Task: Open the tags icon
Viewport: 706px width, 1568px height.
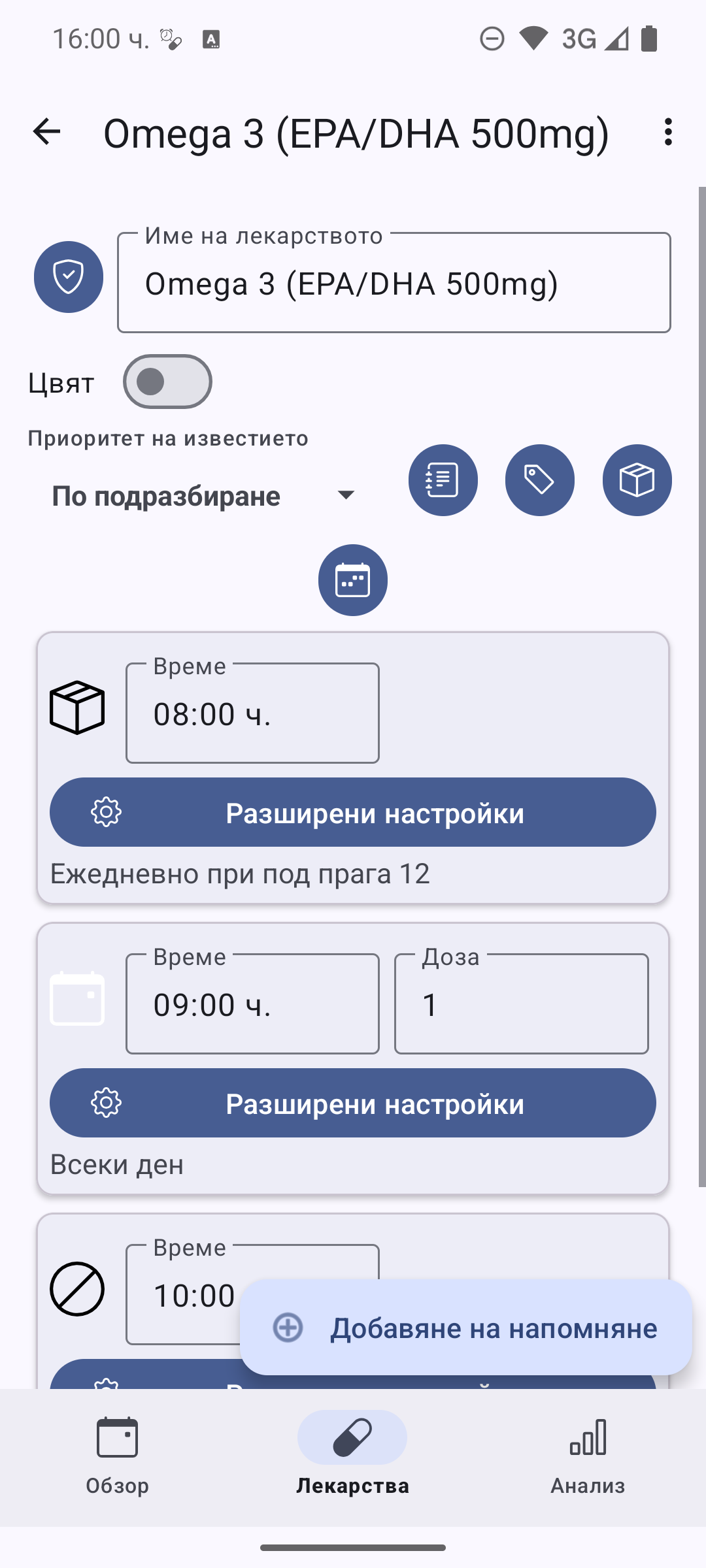Action: coord(539,480)
